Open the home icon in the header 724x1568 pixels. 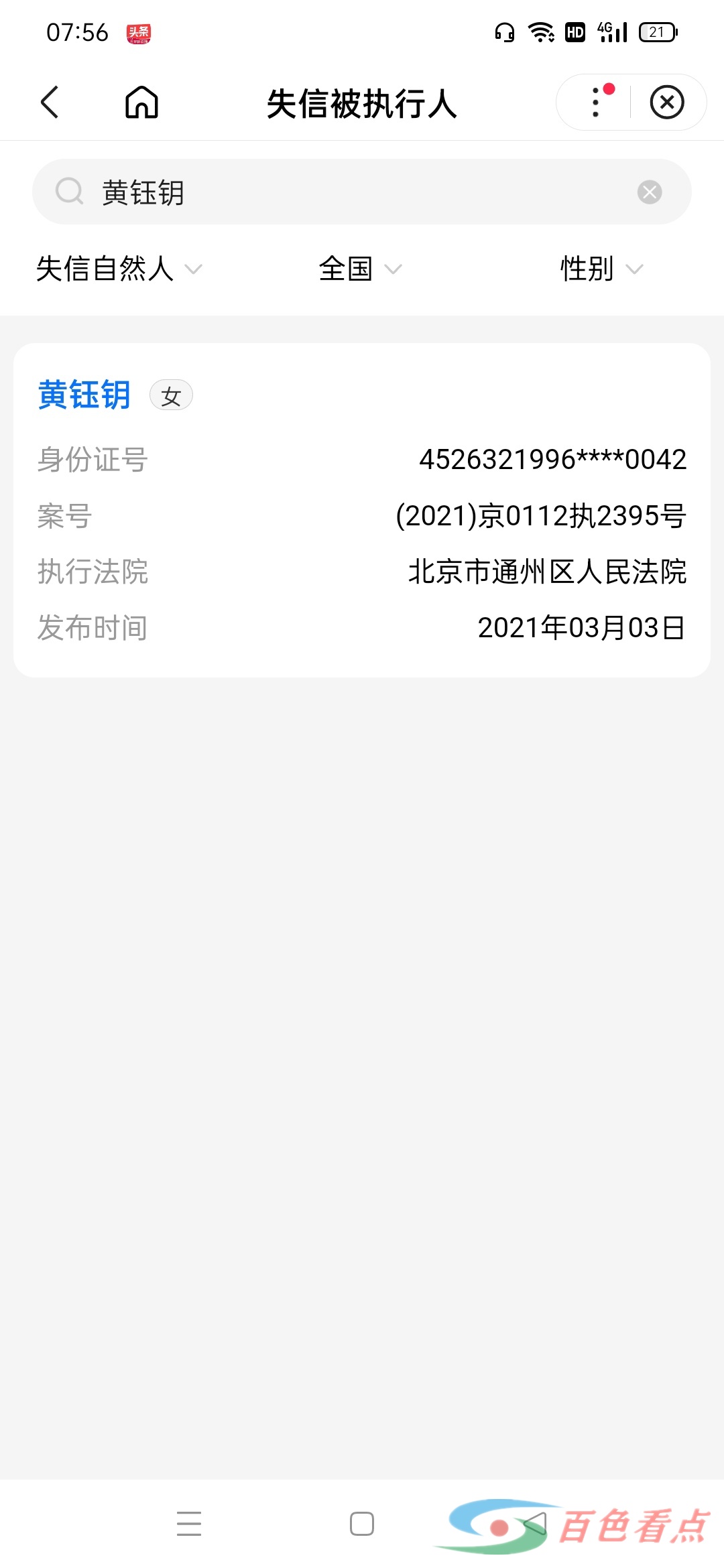tap(141, 103)
